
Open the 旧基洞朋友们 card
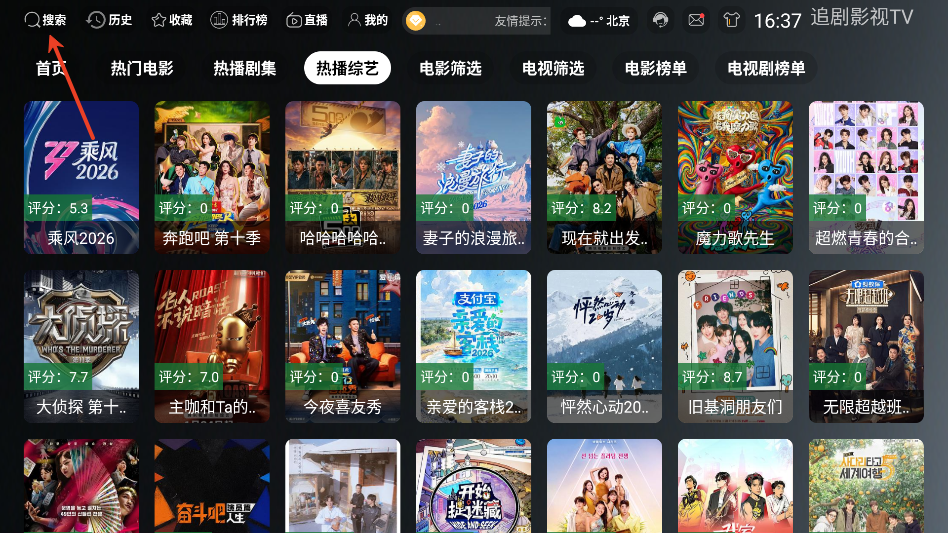(735, 346)
